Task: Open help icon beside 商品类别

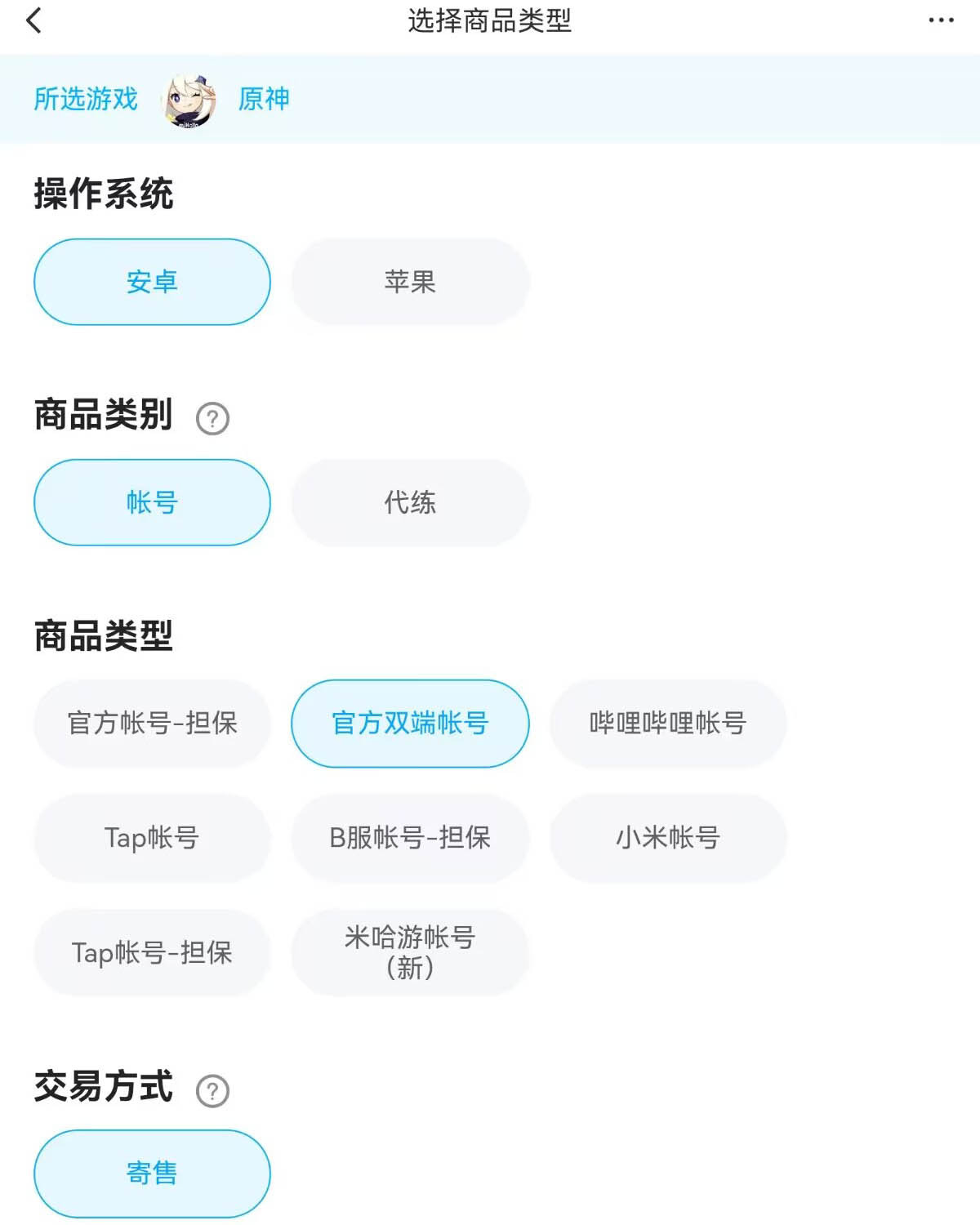Action: (212, 419)
